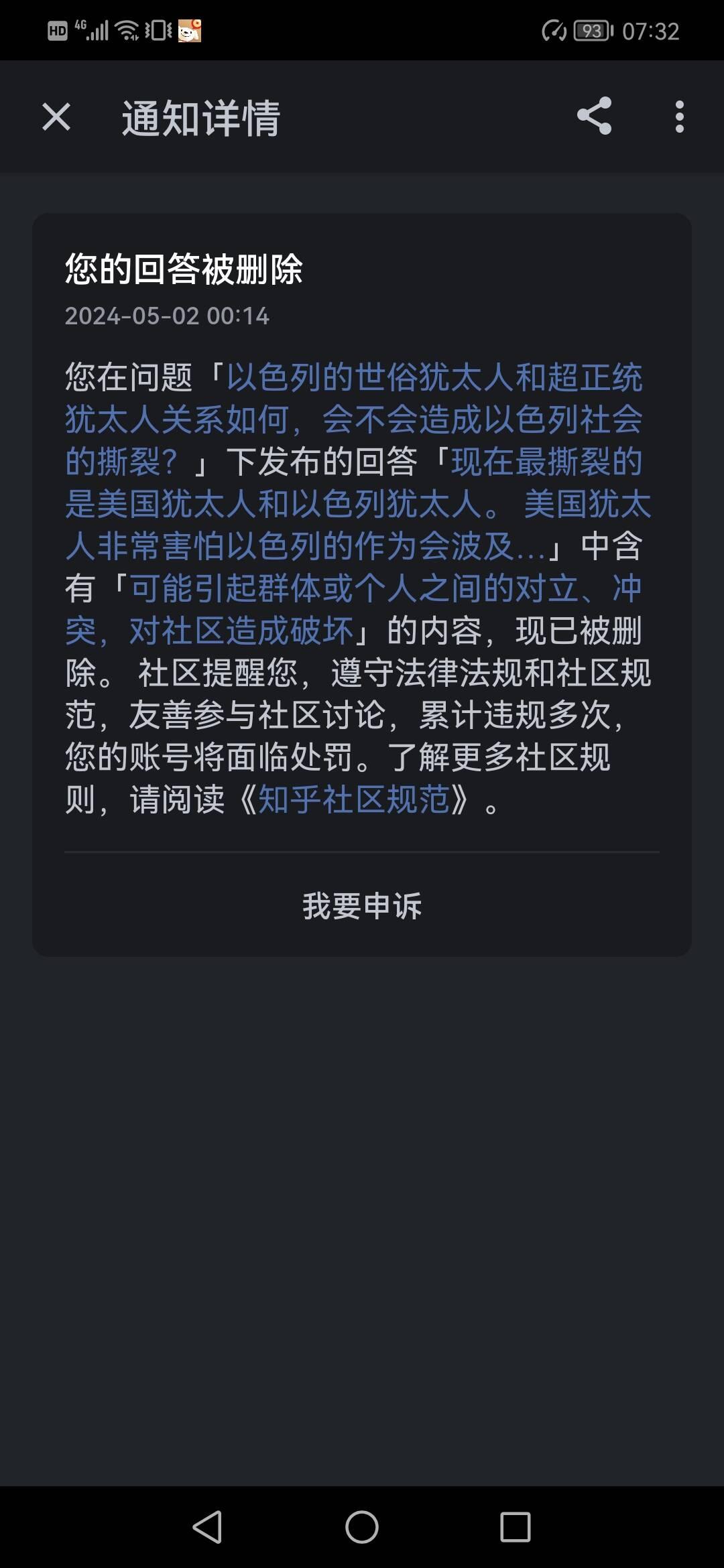Open the deleted answer link 现在最撕裂的
724x1568 pixels.
click(x=546, y=462)
